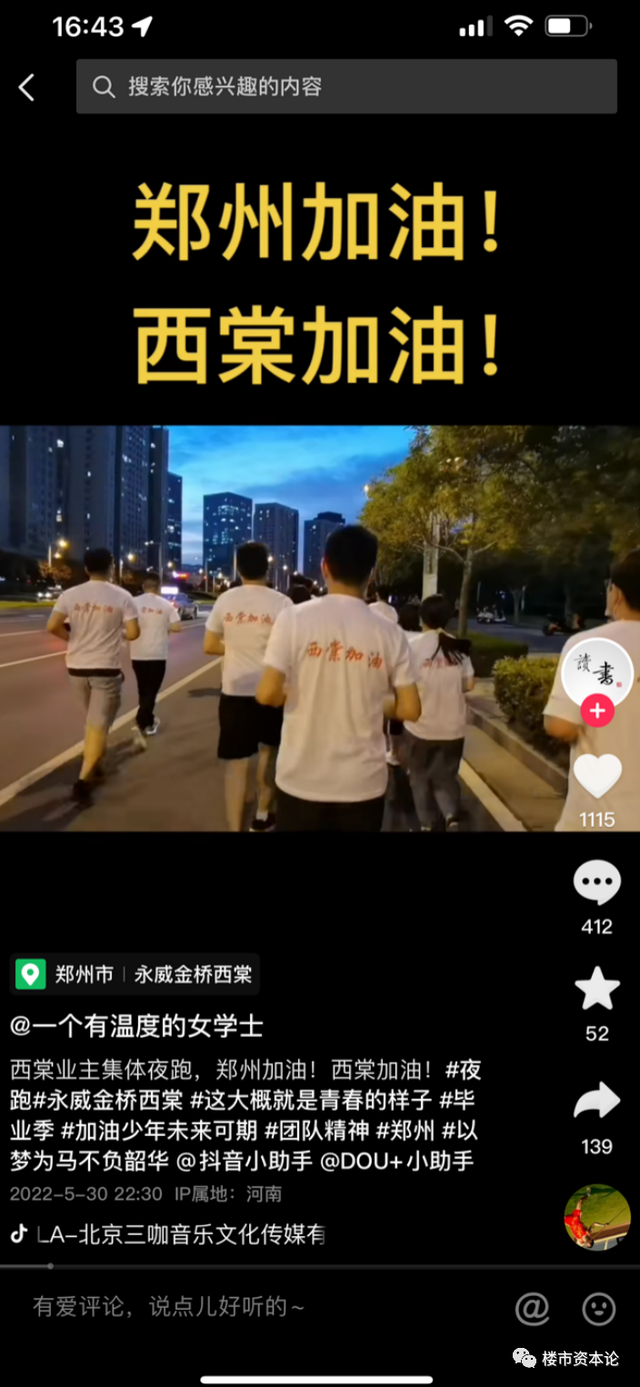Share this video with the arrow icon

tap(597, 1101)
